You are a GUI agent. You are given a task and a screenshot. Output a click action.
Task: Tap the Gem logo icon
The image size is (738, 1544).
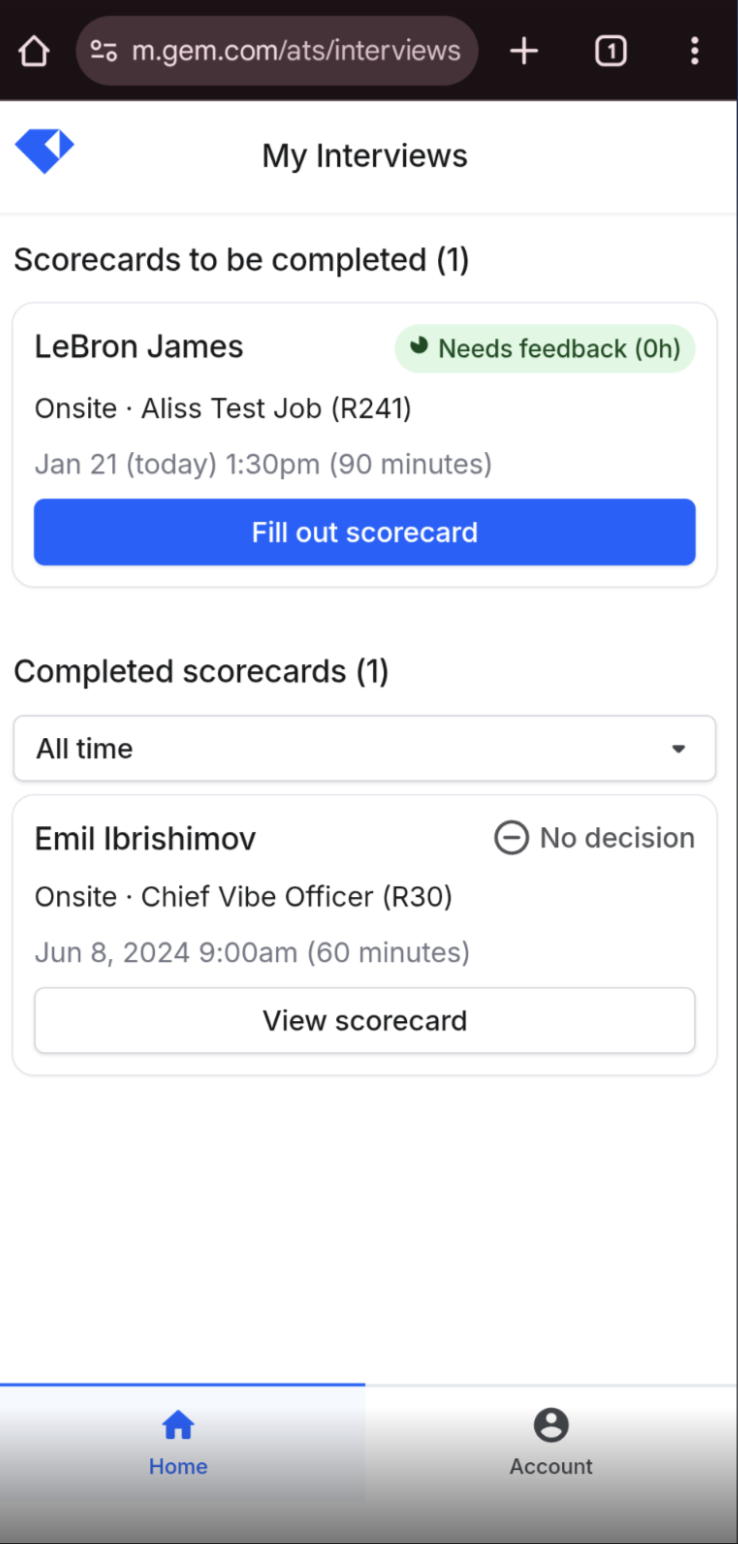coord(45,152)
